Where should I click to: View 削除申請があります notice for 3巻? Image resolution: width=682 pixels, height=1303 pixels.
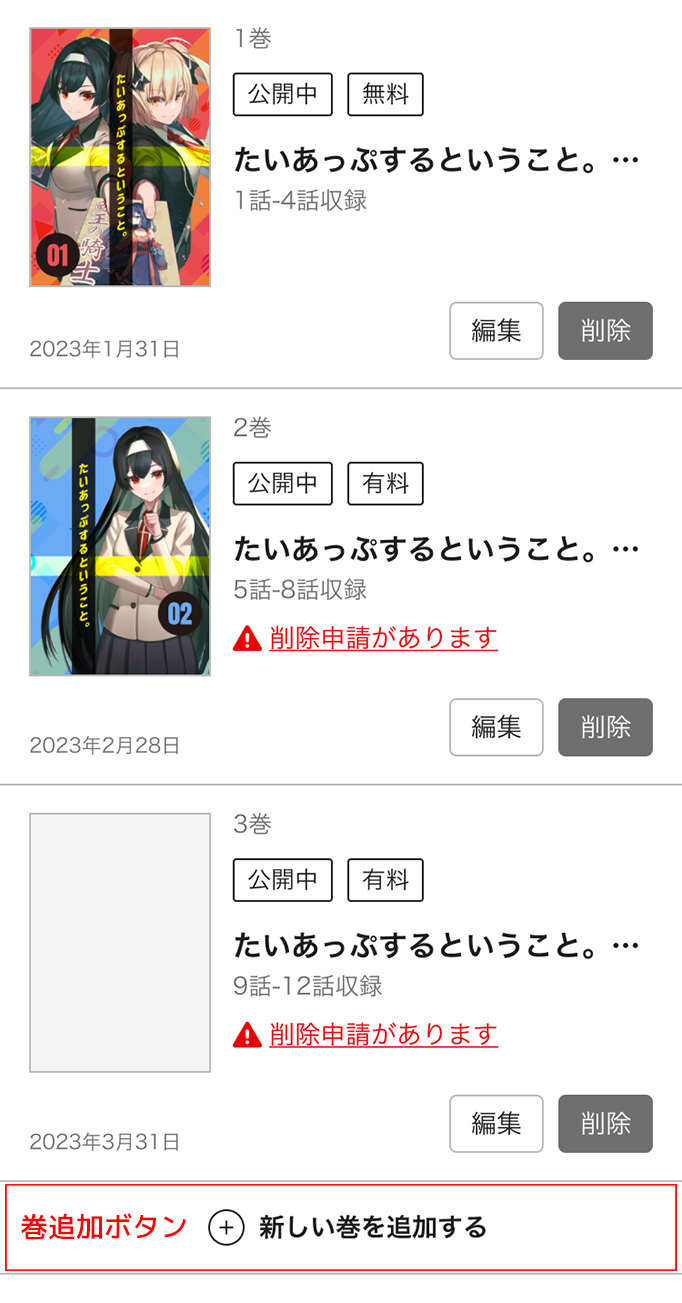click(x=383, y=1034)
